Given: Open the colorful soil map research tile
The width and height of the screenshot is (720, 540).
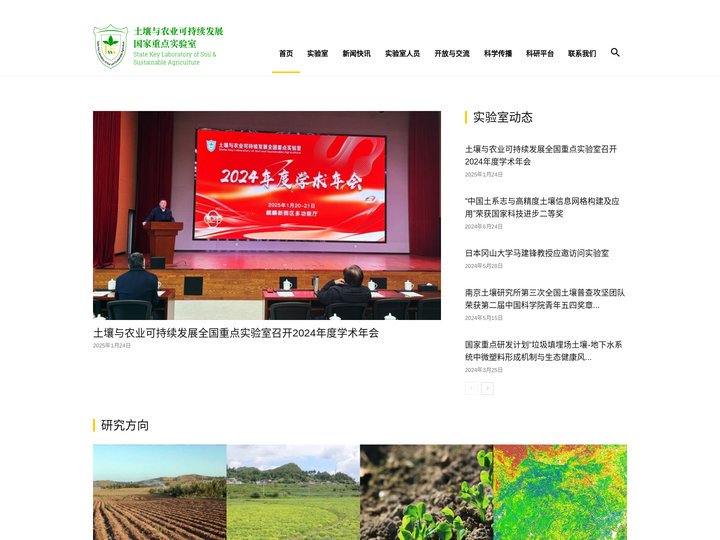Looking at the screenshot, I should pyautogui.click(x=560, y=492).
